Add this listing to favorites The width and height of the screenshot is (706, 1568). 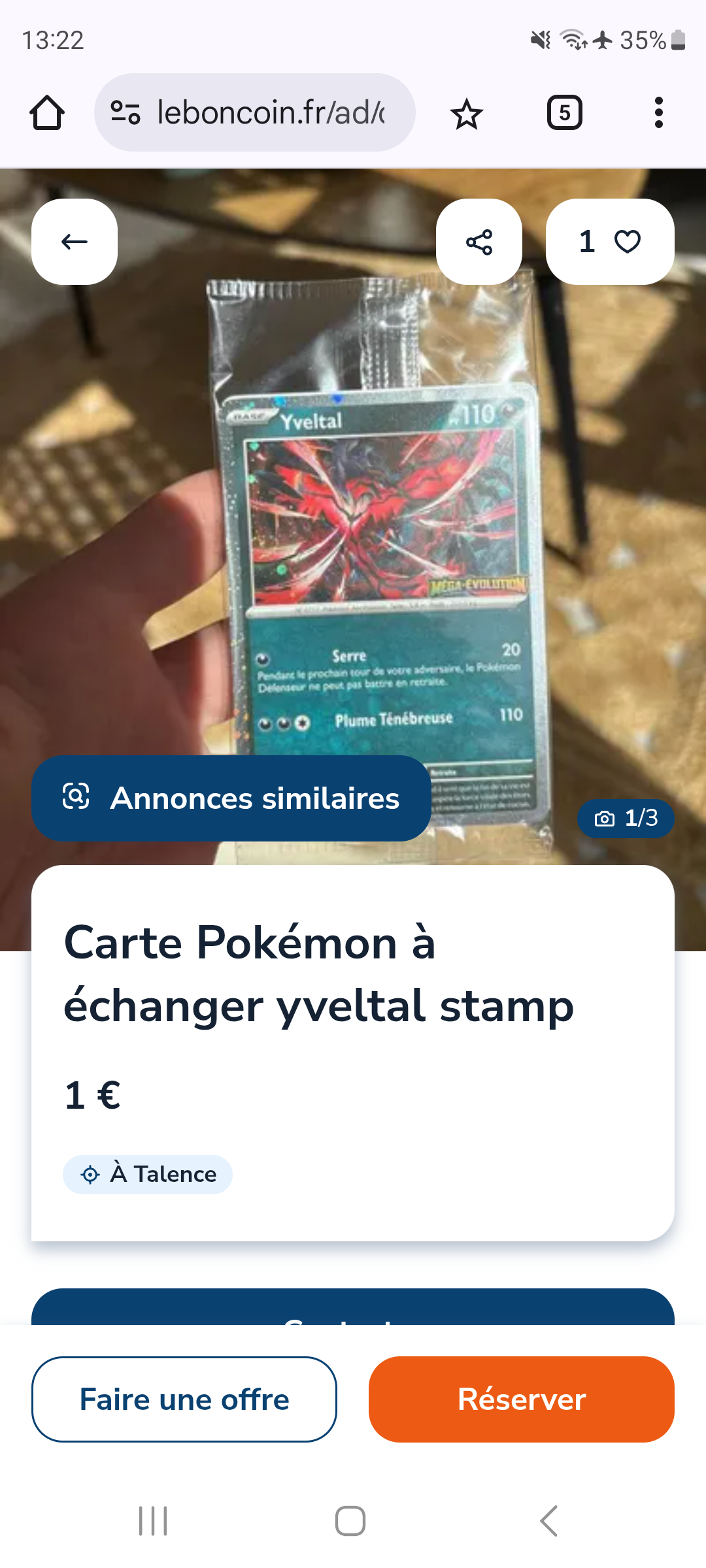point(610,242)
